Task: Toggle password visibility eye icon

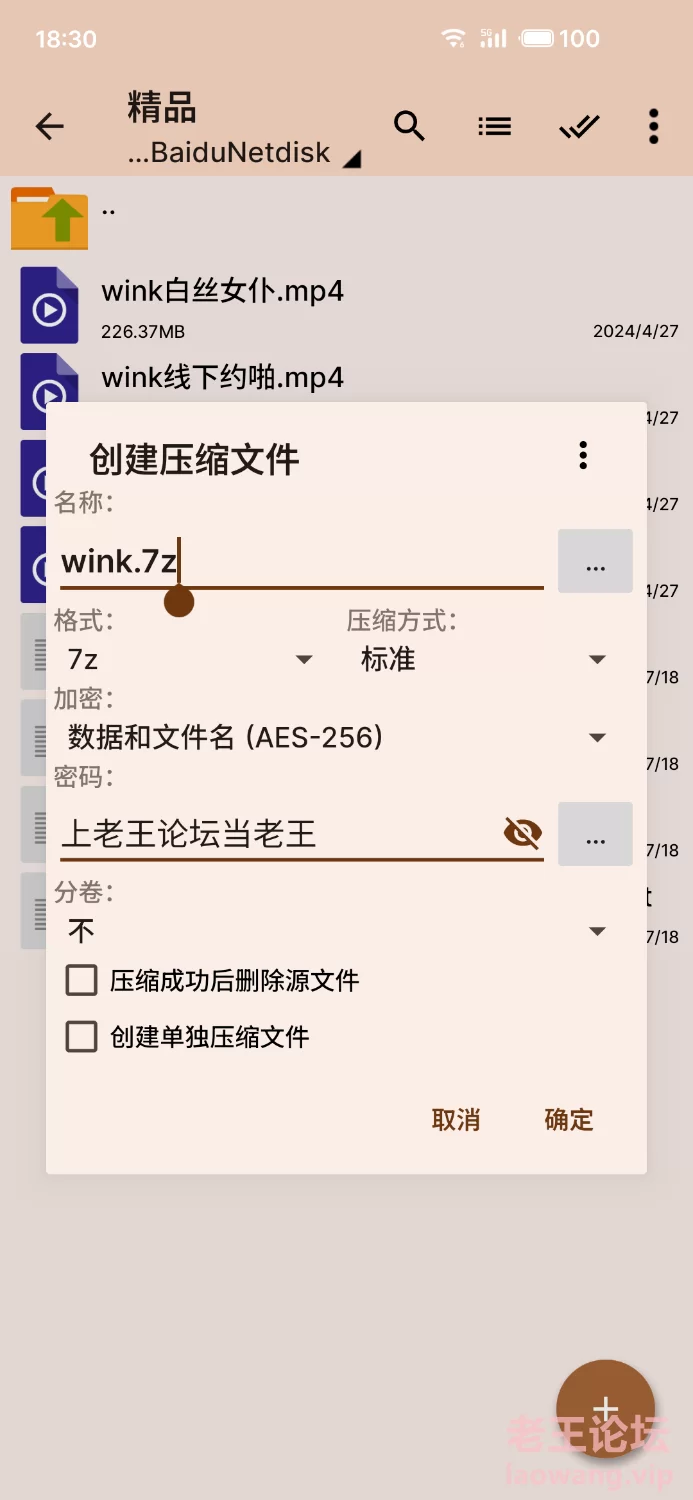Action: click(x=522, y=832)
